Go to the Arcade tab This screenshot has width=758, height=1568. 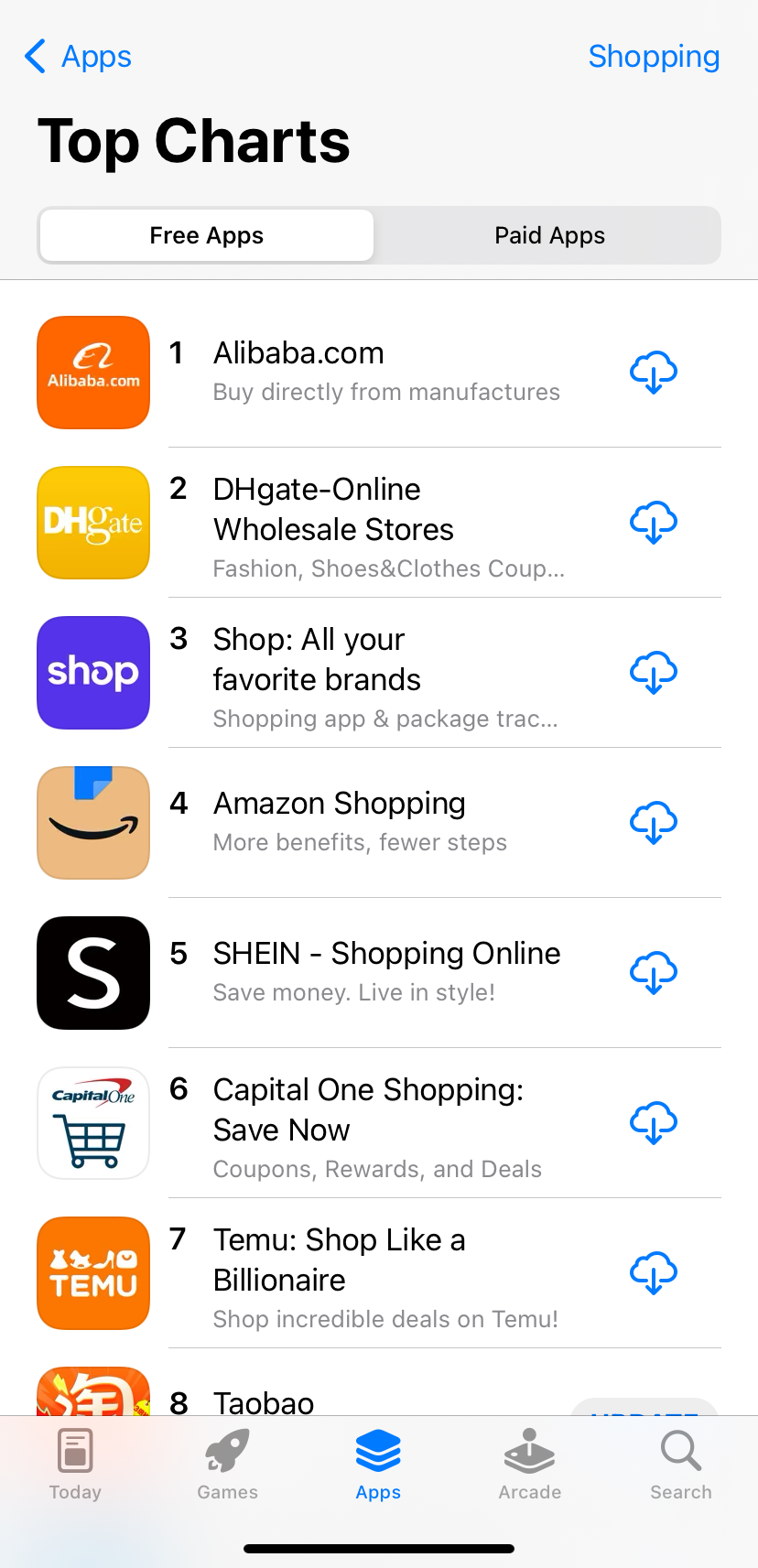529,1465
